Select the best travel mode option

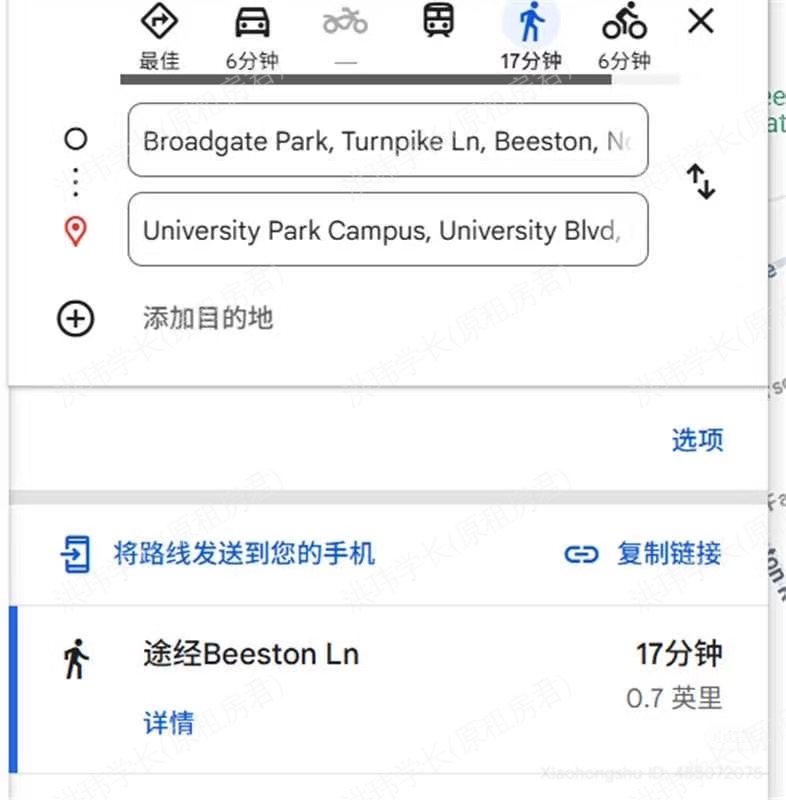pyautogui.click(x=158, y=36)
